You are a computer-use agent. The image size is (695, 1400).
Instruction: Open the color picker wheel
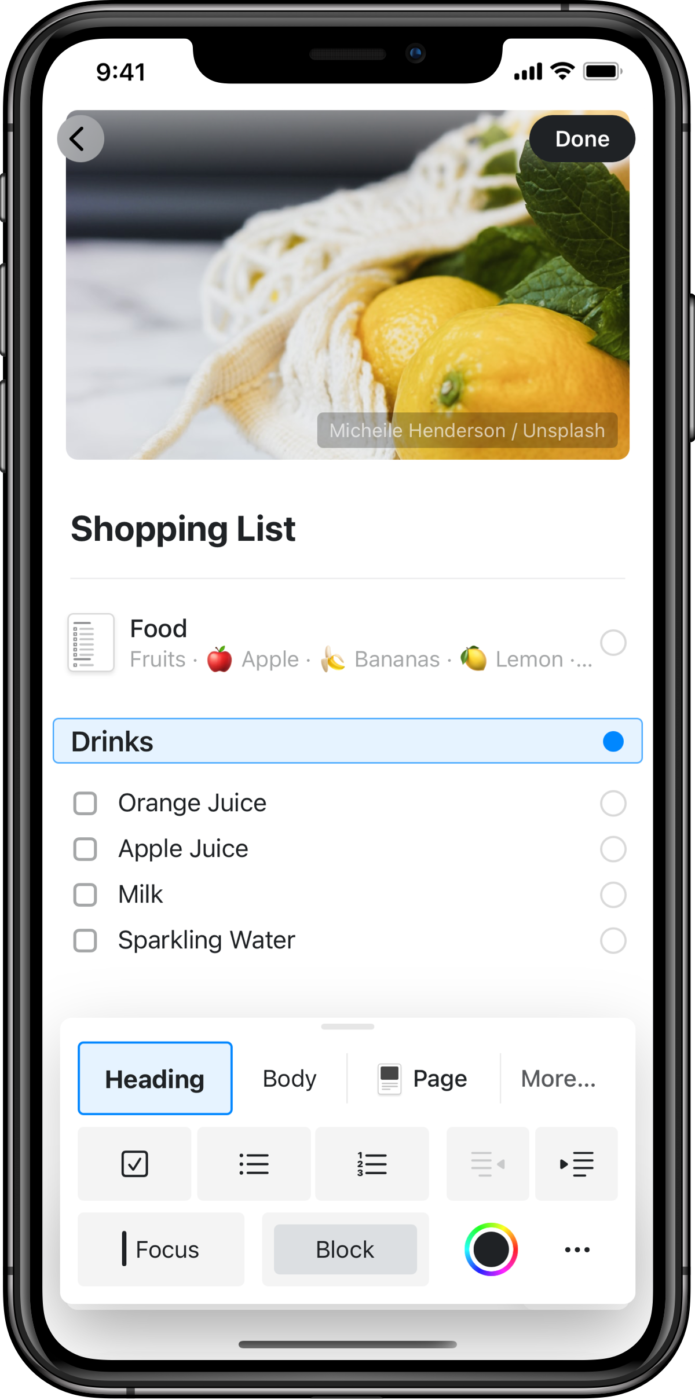491,1250
